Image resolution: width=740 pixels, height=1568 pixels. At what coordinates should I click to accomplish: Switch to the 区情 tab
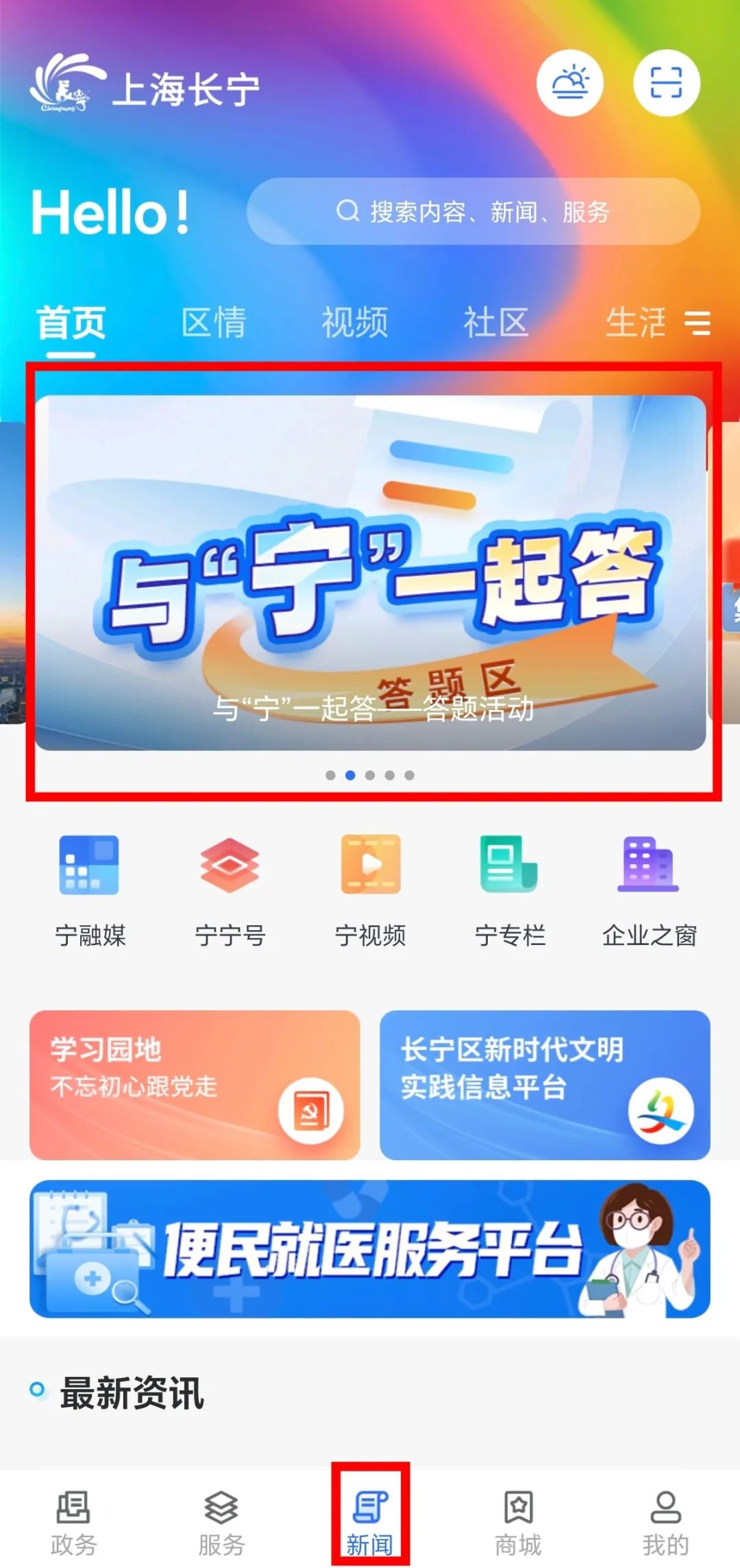pyautogui.click(x=214, y=322)
